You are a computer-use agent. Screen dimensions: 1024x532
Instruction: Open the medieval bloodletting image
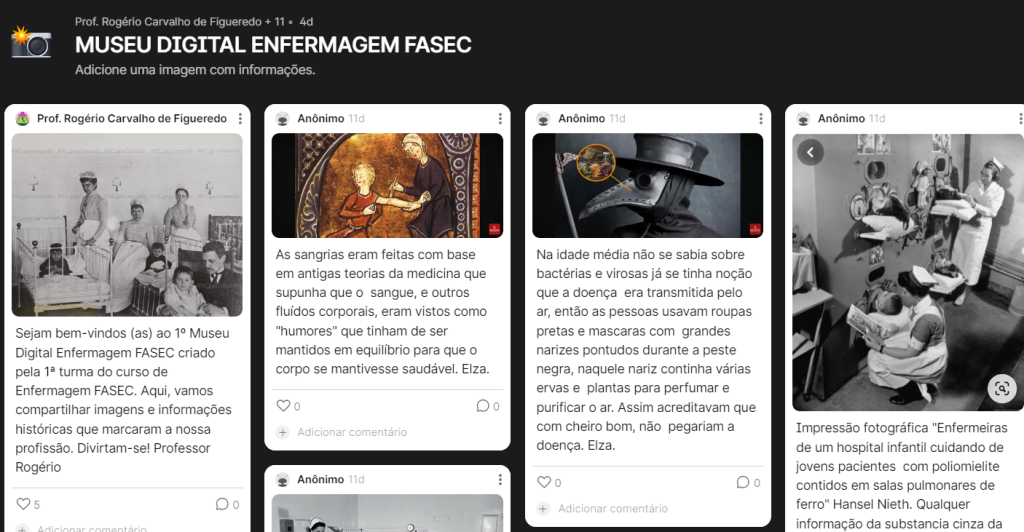pyautogui.click(x=387, y=185)
